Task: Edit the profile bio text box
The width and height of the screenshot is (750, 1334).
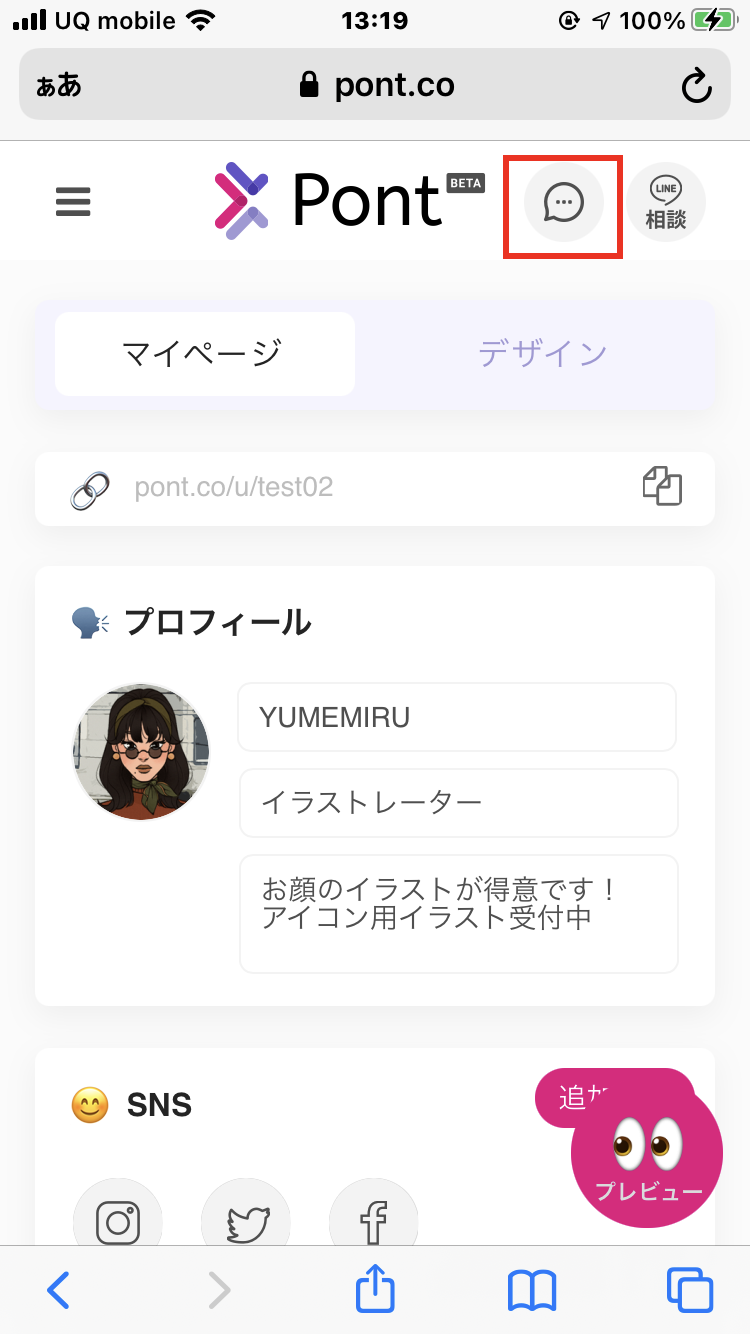Action: coord(459,913)
